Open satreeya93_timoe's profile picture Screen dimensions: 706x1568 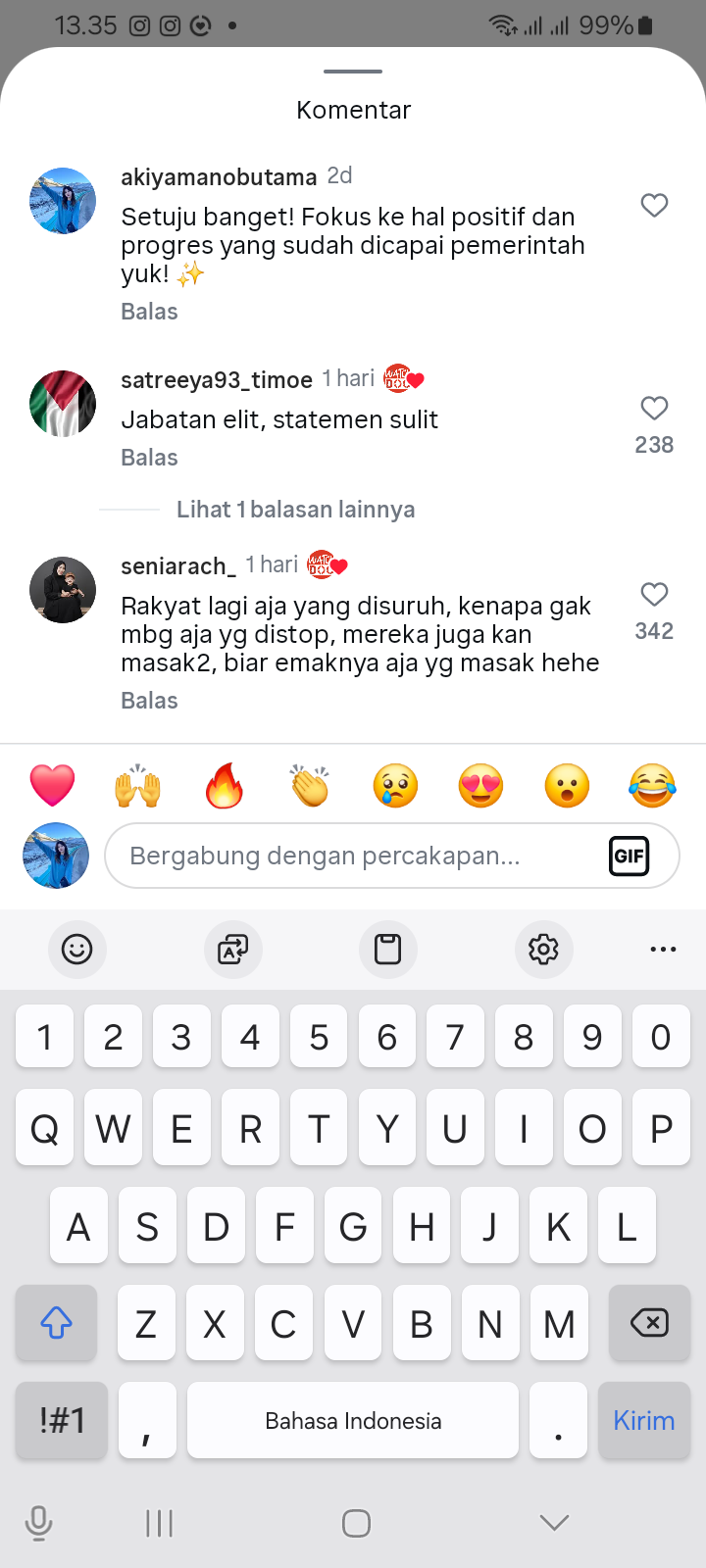pos(63,404)
